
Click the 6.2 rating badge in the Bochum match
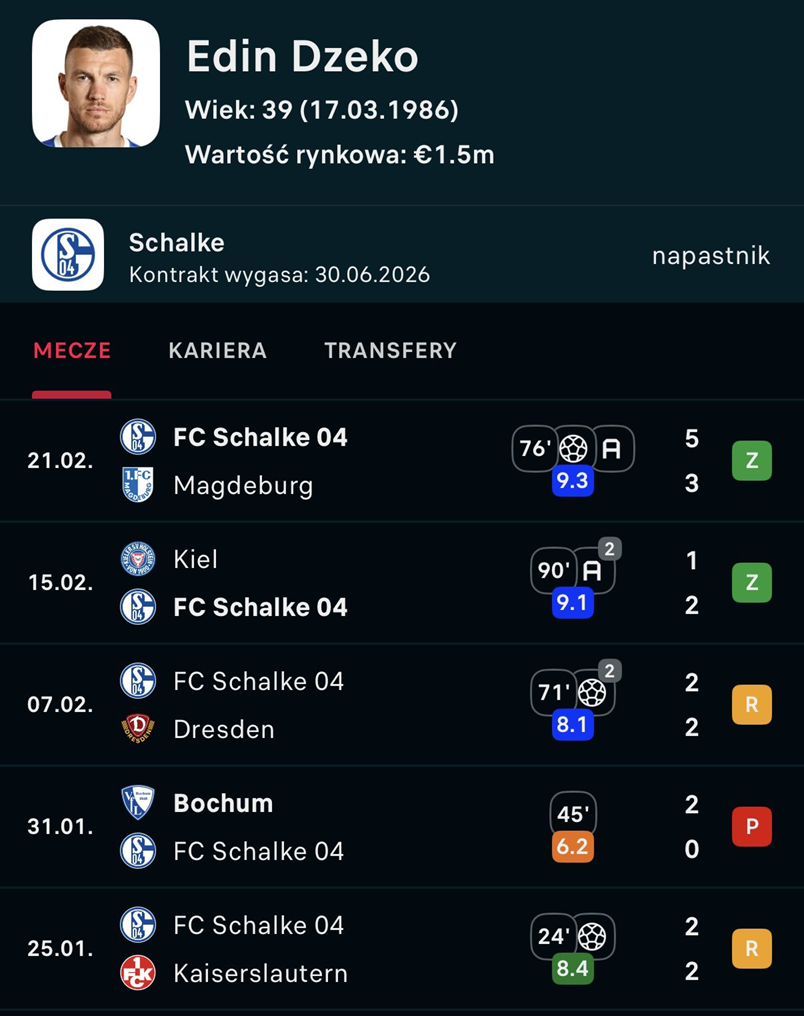point(571,848)
